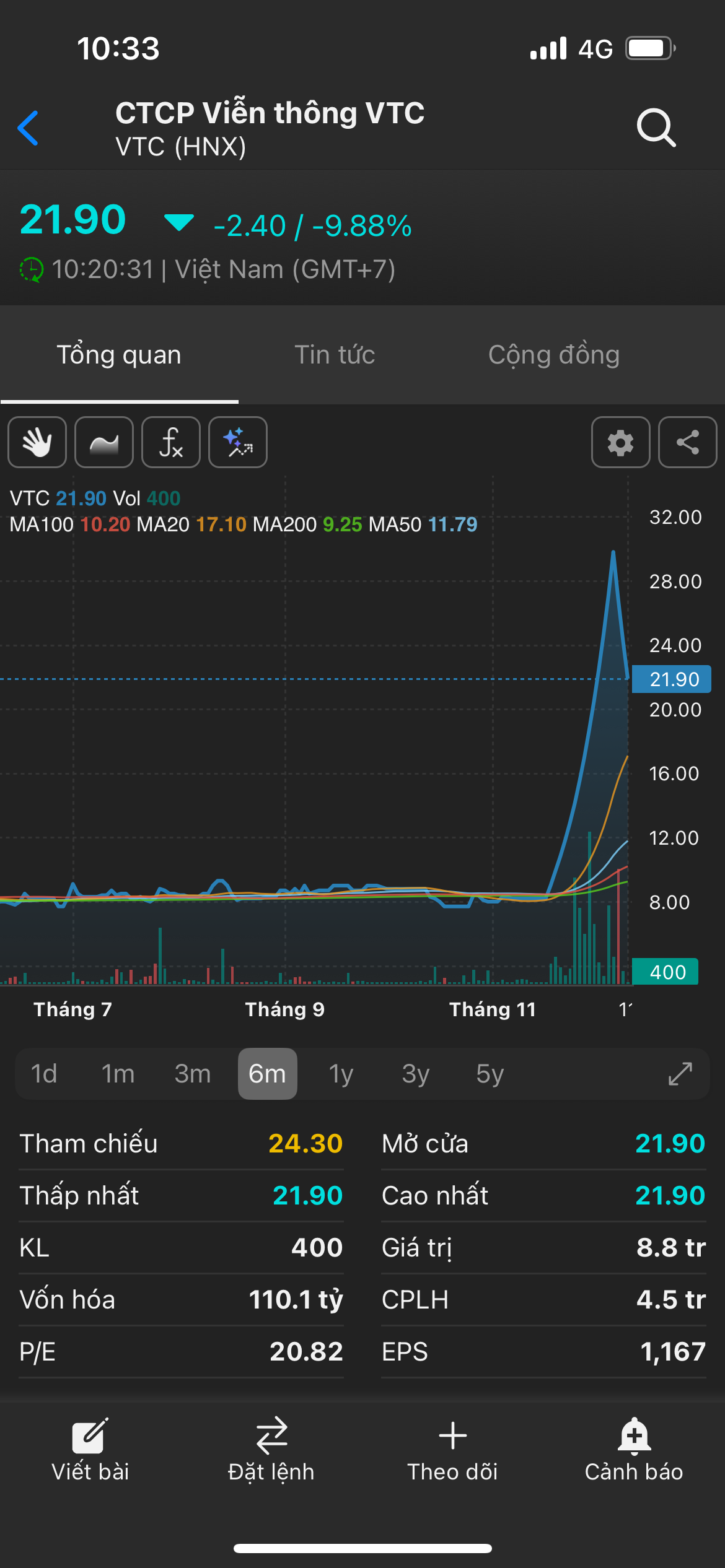Share the chart
Image resolution: width=725 pixels, height=1568 pixels.
coord(687,442)
